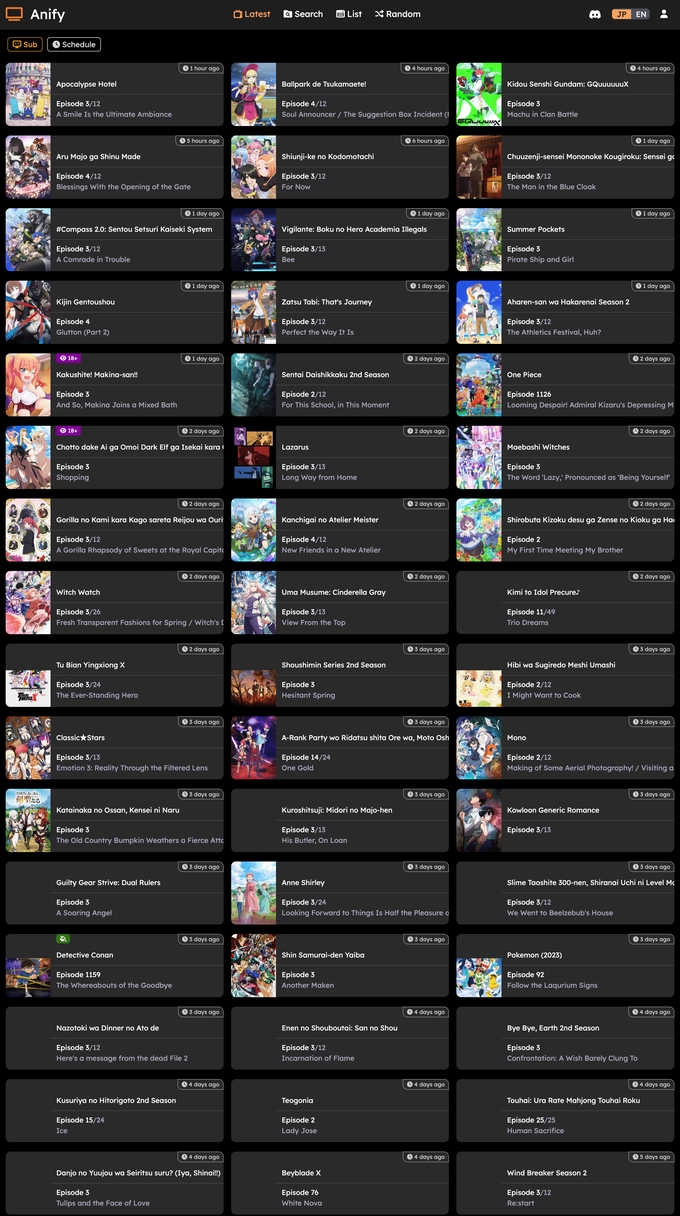680x1216 pixels.
Task: Open the Lazarus episode card
Action: [x=340, y=458]
